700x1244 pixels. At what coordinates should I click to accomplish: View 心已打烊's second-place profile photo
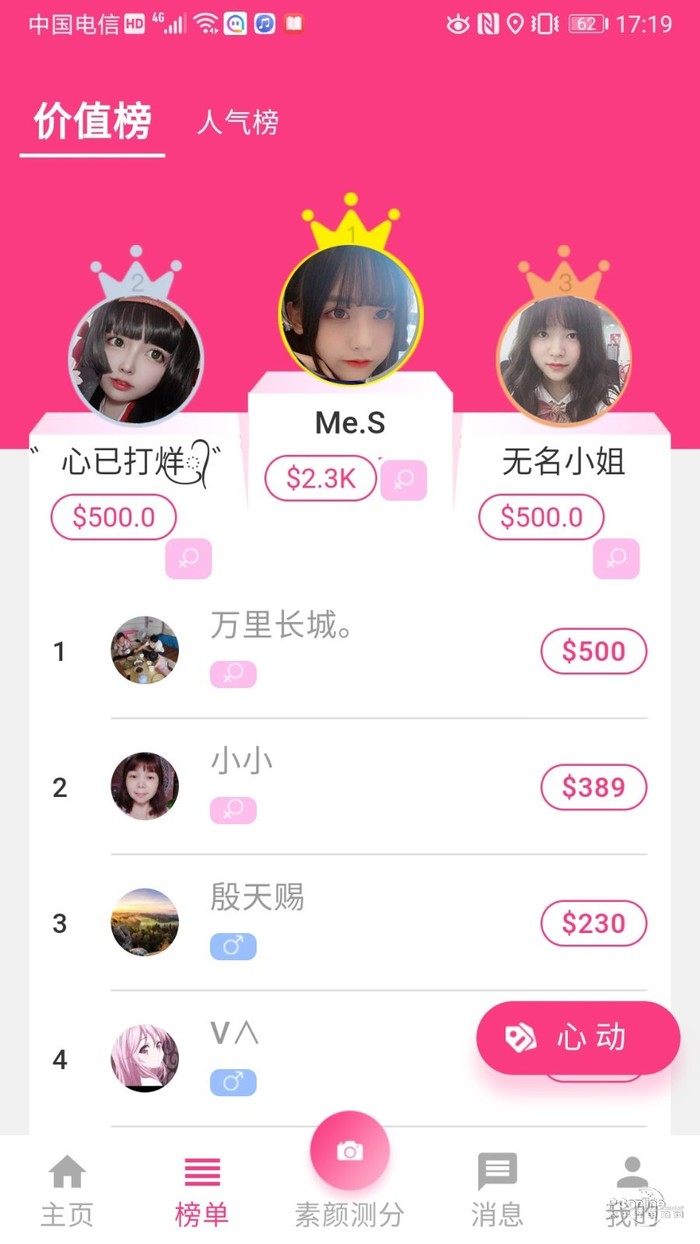pos(136,359)
